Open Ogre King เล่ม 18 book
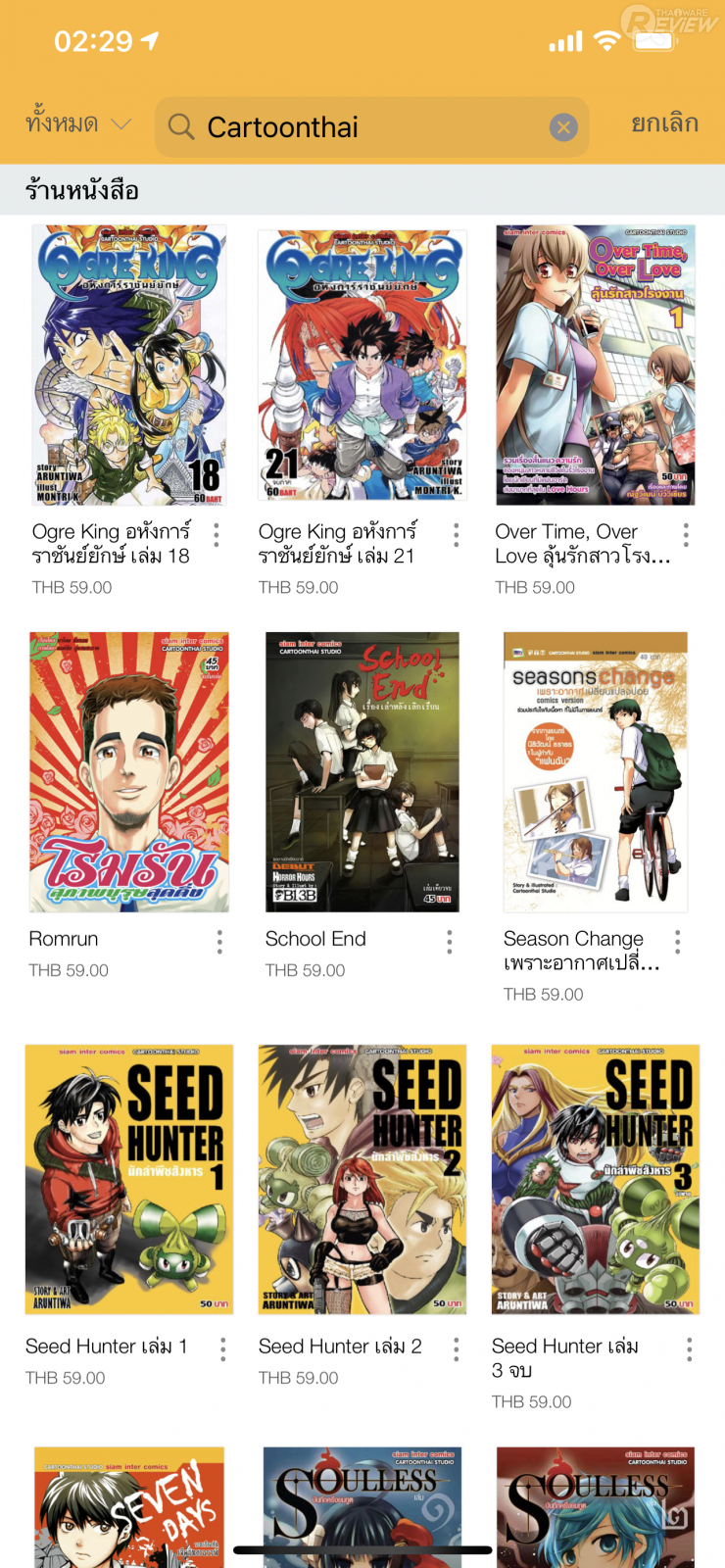 pyautogui.click(x=129, y=365)
